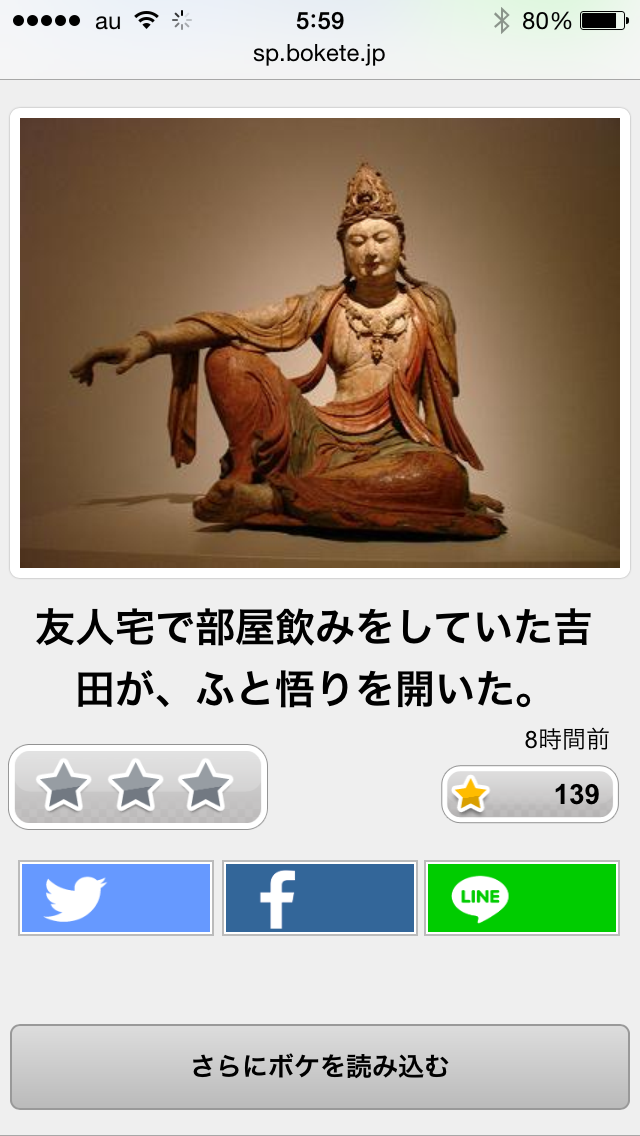Load more with さらにボケを読み込む
This screenshot has width=640, height=1136.
320,1066
